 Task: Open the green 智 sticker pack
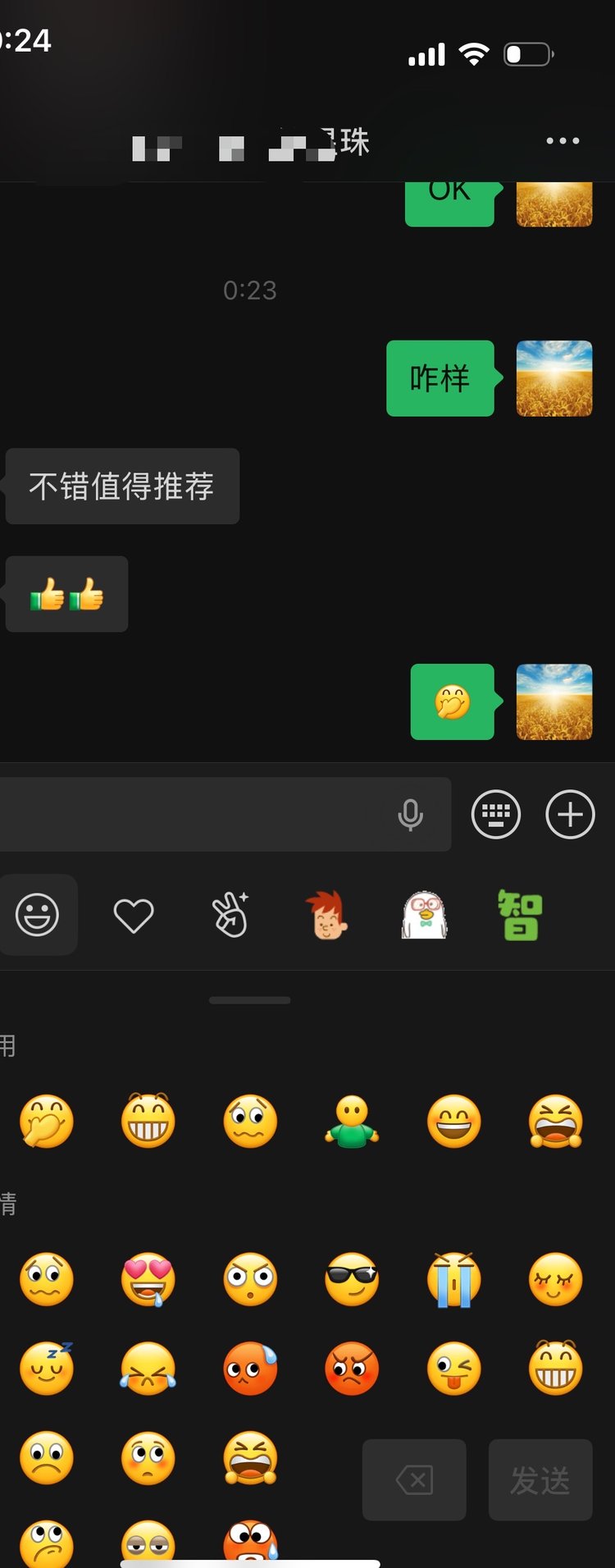(520, 915)
